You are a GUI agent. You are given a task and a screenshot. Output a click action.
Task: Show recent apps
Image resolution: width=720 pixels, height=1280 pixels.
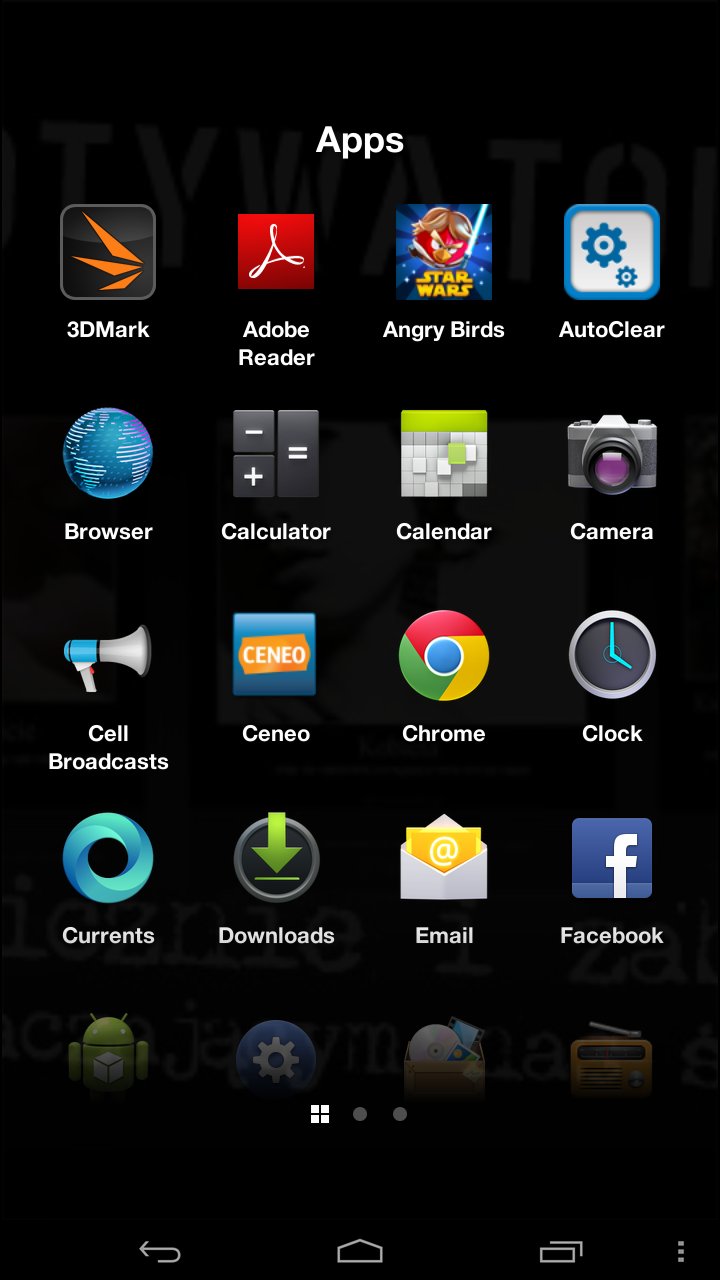[x=560, y=1251]
